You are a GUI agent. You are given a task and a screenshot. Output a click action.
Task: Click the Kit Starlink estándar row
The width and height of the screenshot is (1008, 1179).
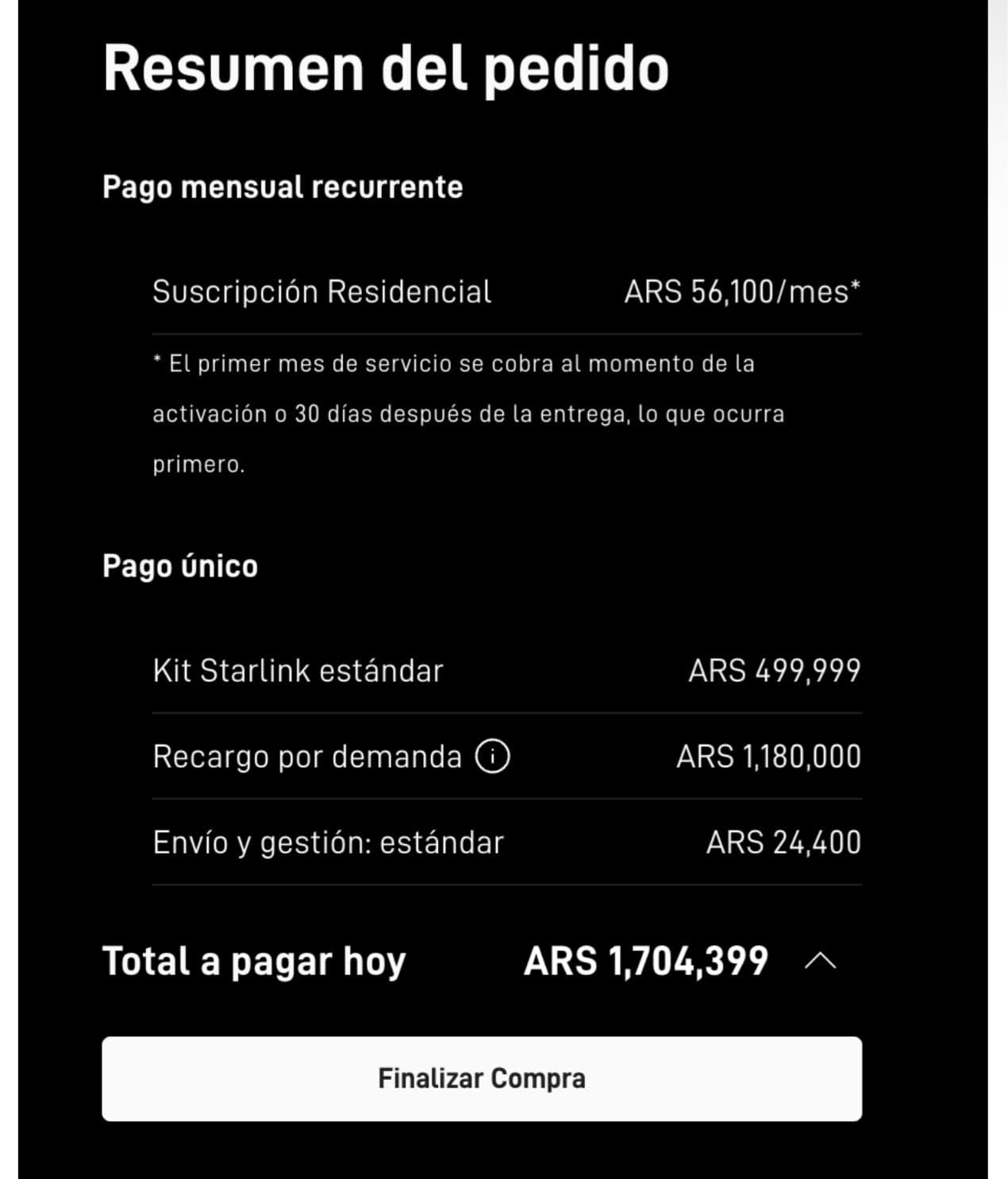[x=298, y=670]
